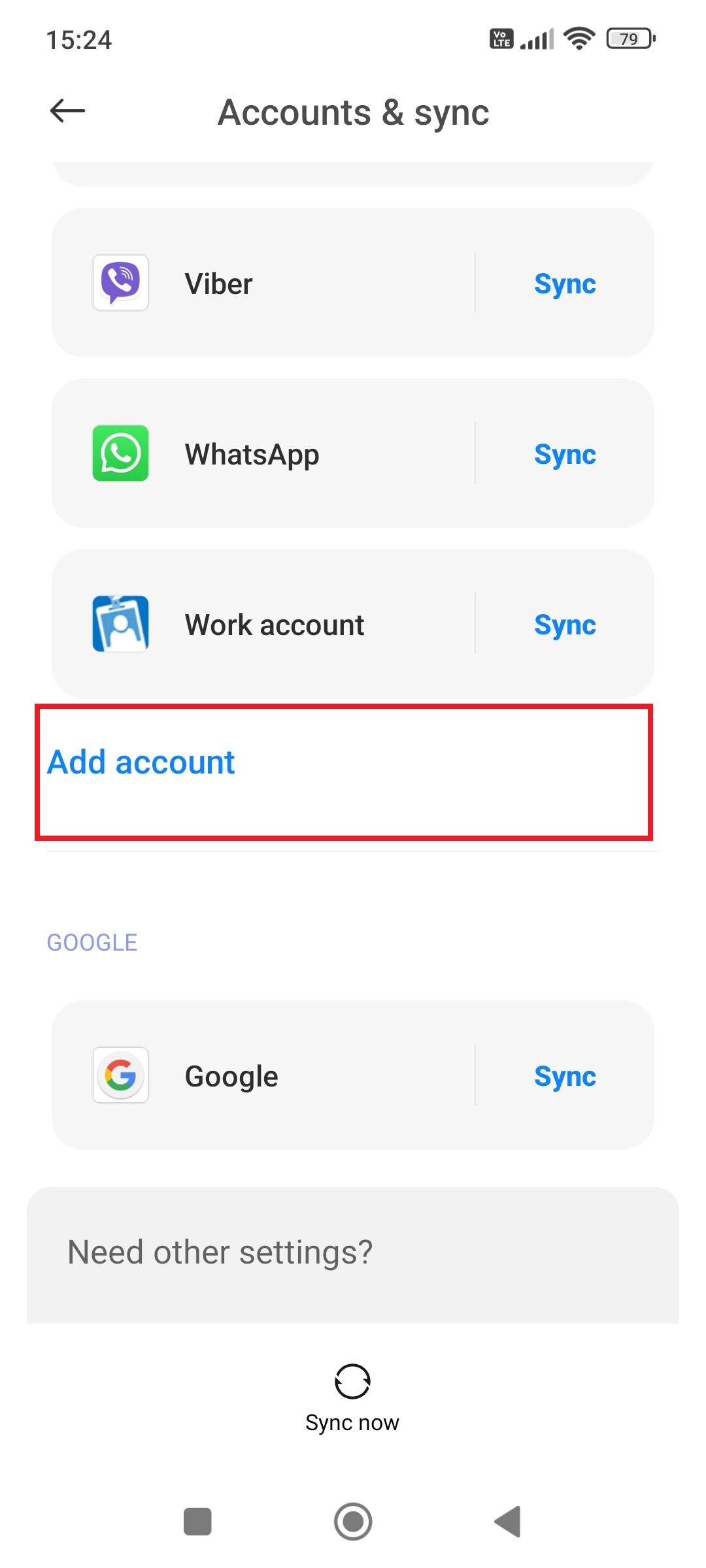Open Need other settings option
706x1568 pixels.
(220, 1251)
